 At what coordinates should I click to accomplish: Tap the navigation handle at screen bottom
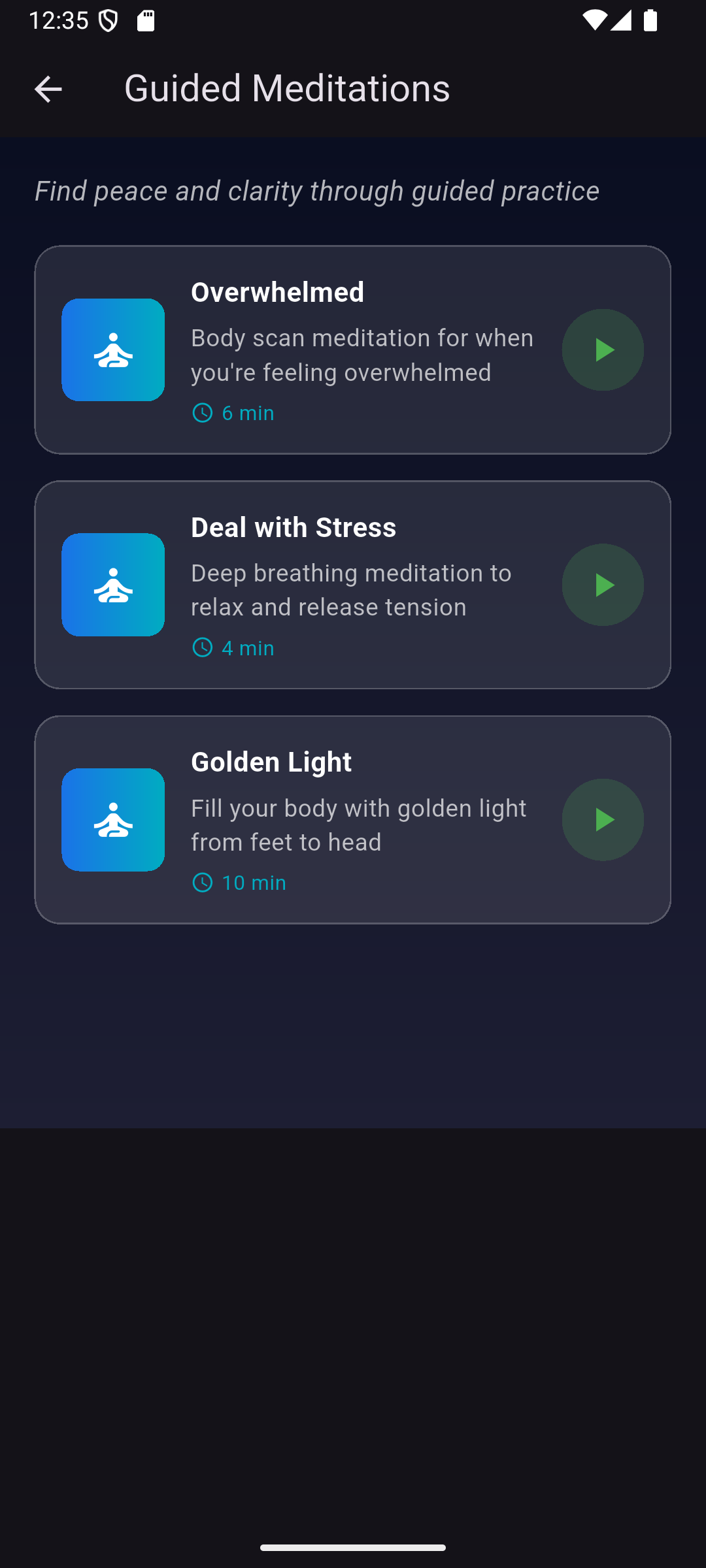(353, 1546)
